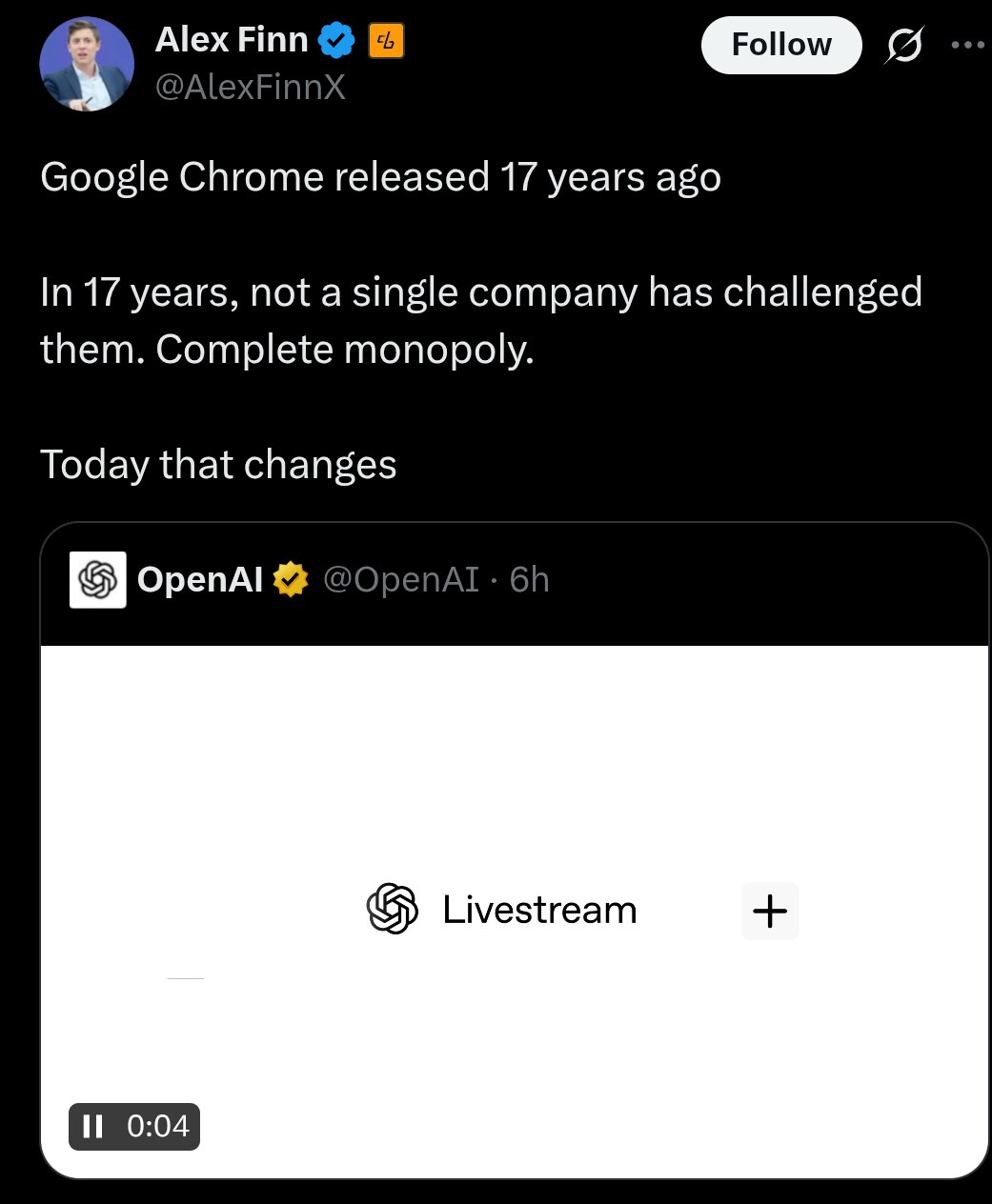Open the post's overflow menu
The width and height of the screenshot is (992, 1204).
[x=966, y=45]
